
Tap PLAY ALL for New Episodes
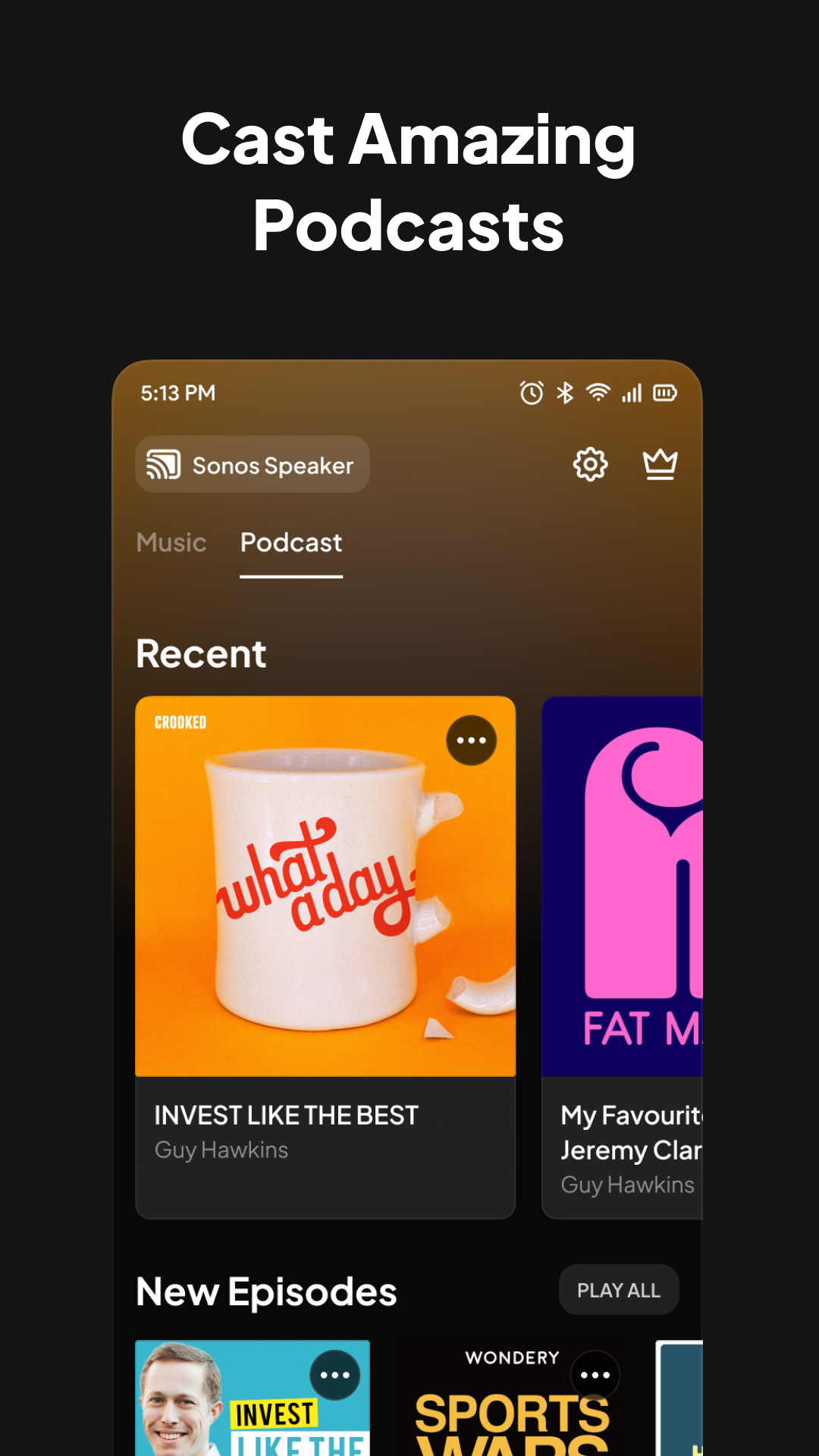click(x=619, y=1289)
